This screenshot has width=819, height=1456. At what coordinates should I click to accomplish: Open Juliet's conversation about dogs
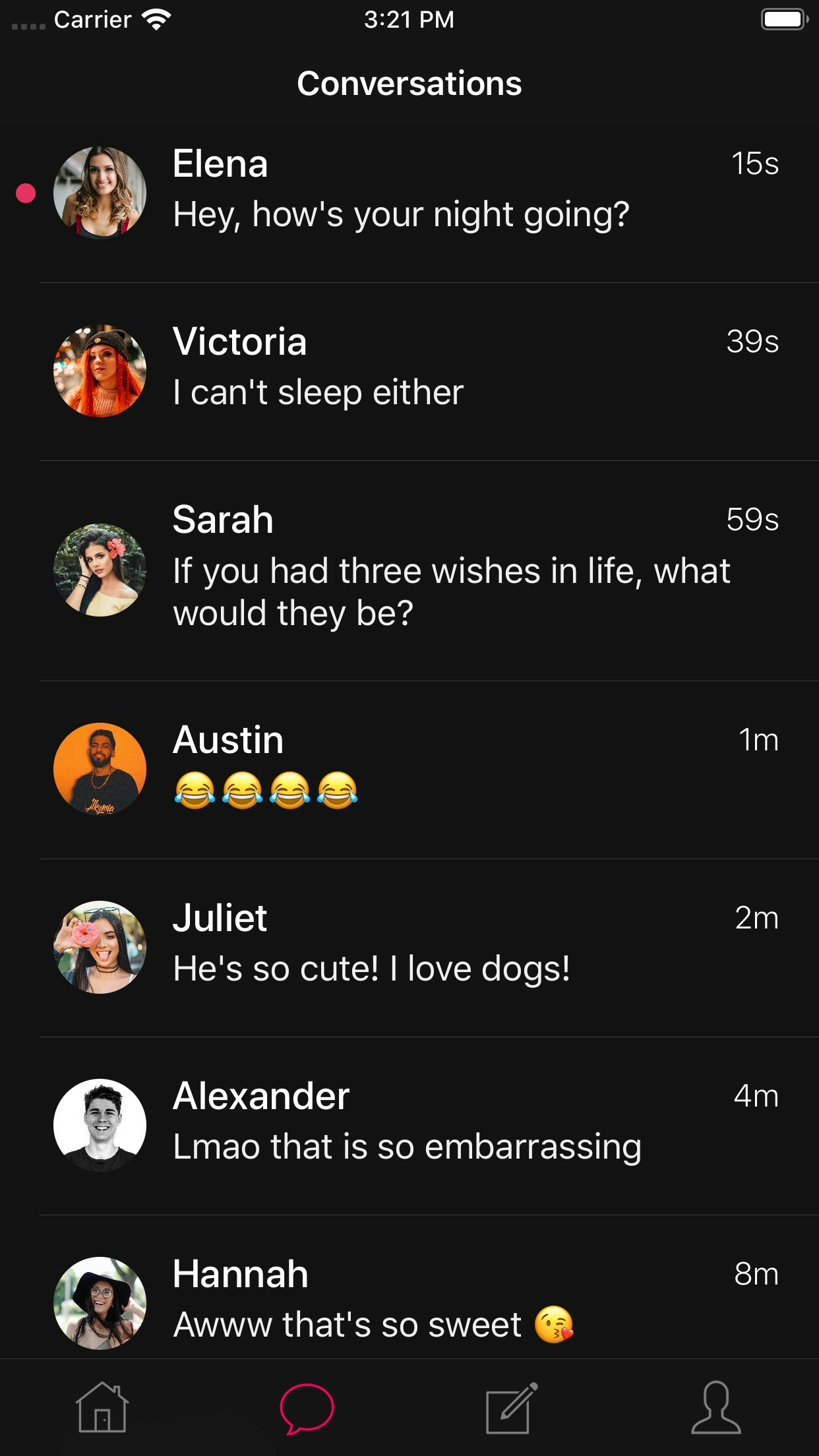click(409, 947)
